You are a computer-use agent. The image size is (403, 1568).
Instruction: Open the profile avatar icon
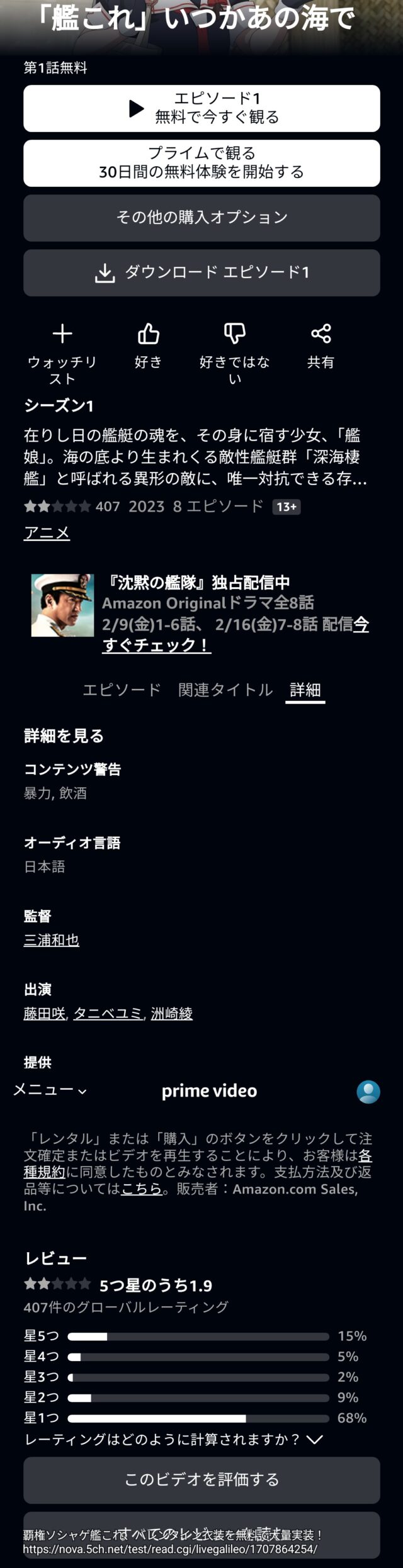point(368,1092)
